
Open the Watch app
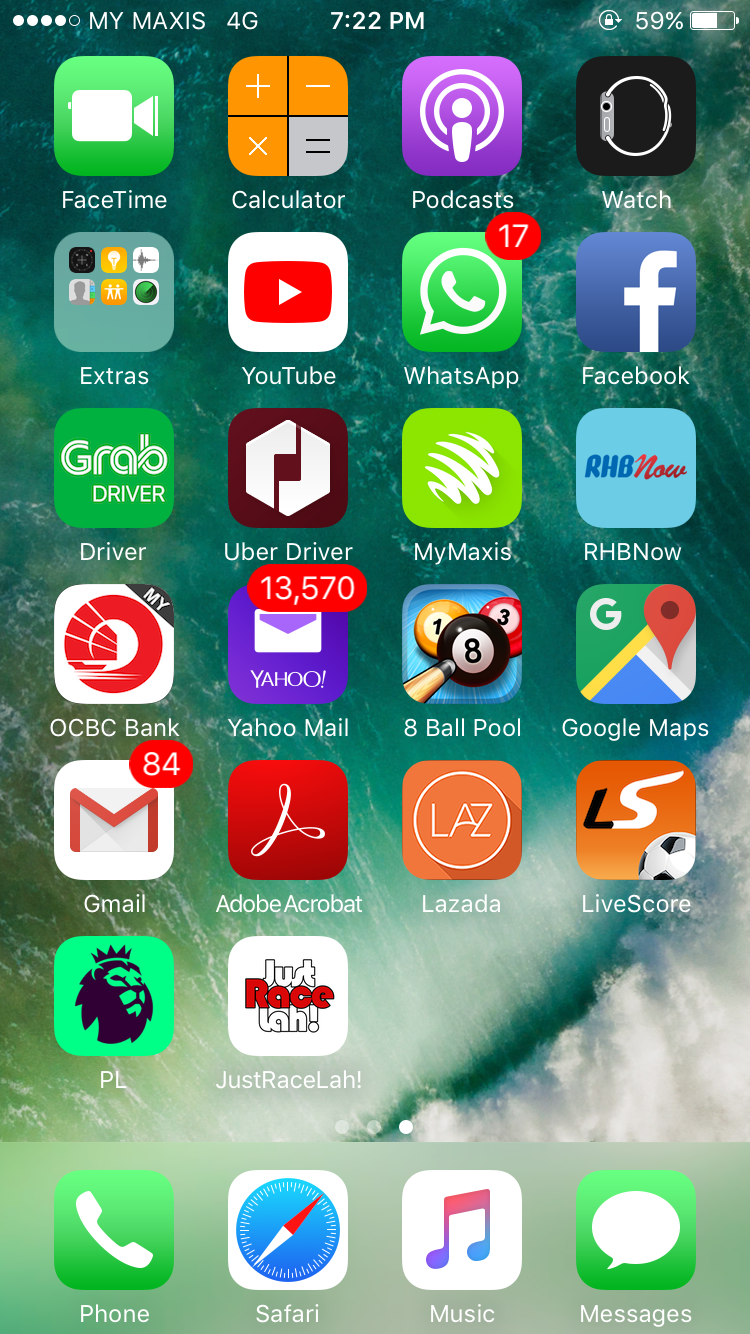pyautogui.click(x=636, y=116)
